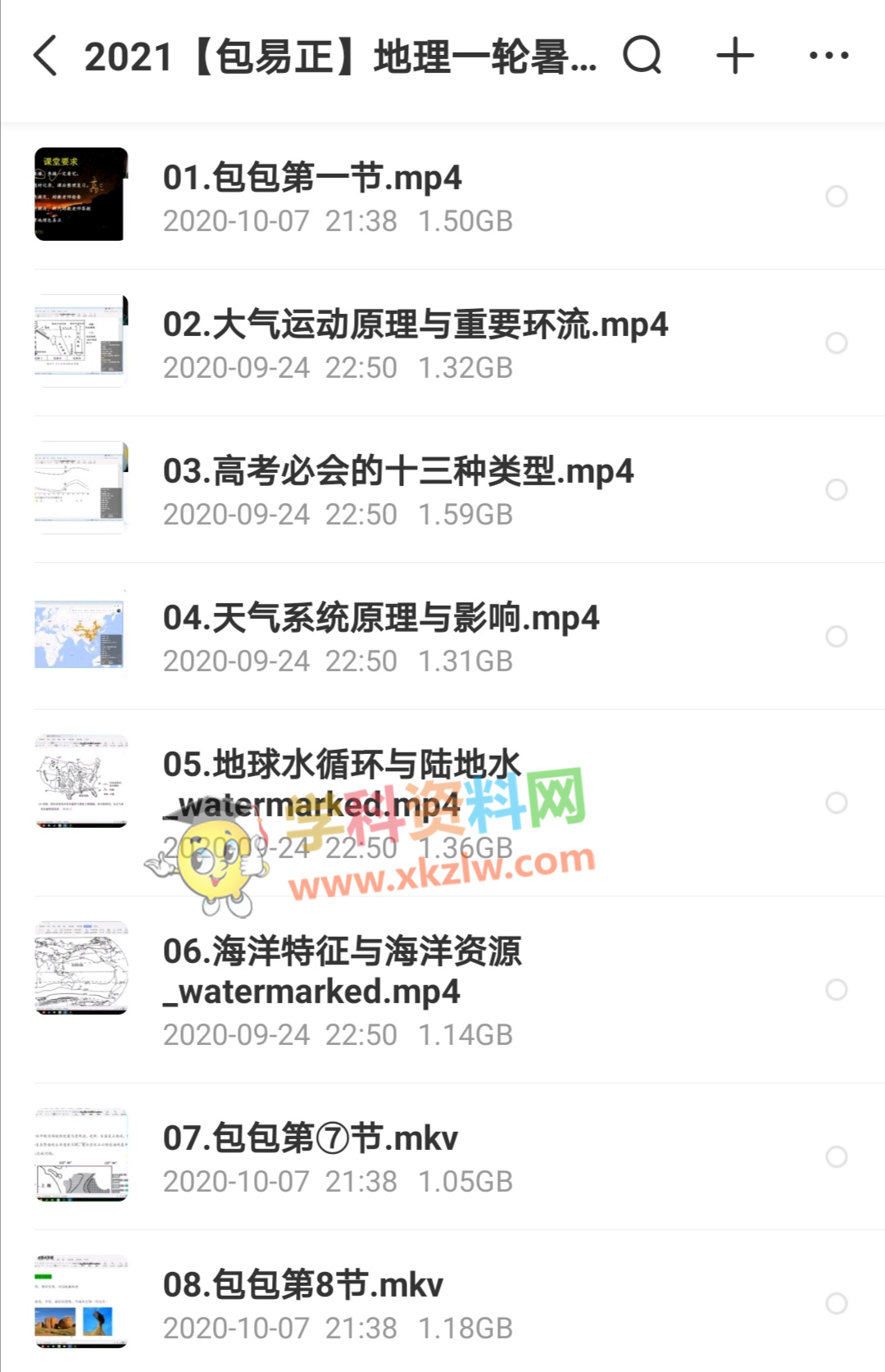Check the circle for 02.大气运动原理与重要环流.mp4

(836, 343)
